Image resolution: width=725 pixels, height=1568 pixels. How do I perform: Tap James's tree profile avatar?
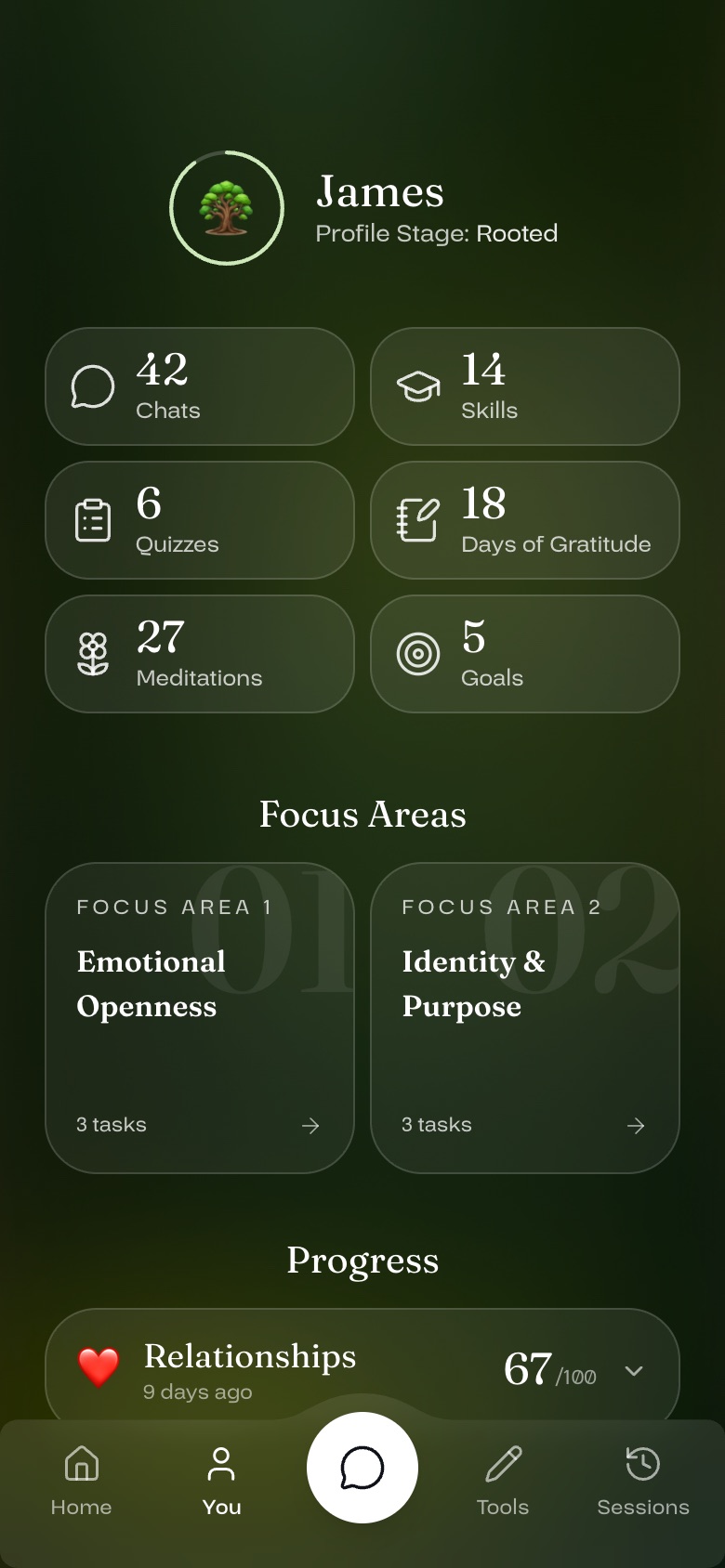(227, 208)
